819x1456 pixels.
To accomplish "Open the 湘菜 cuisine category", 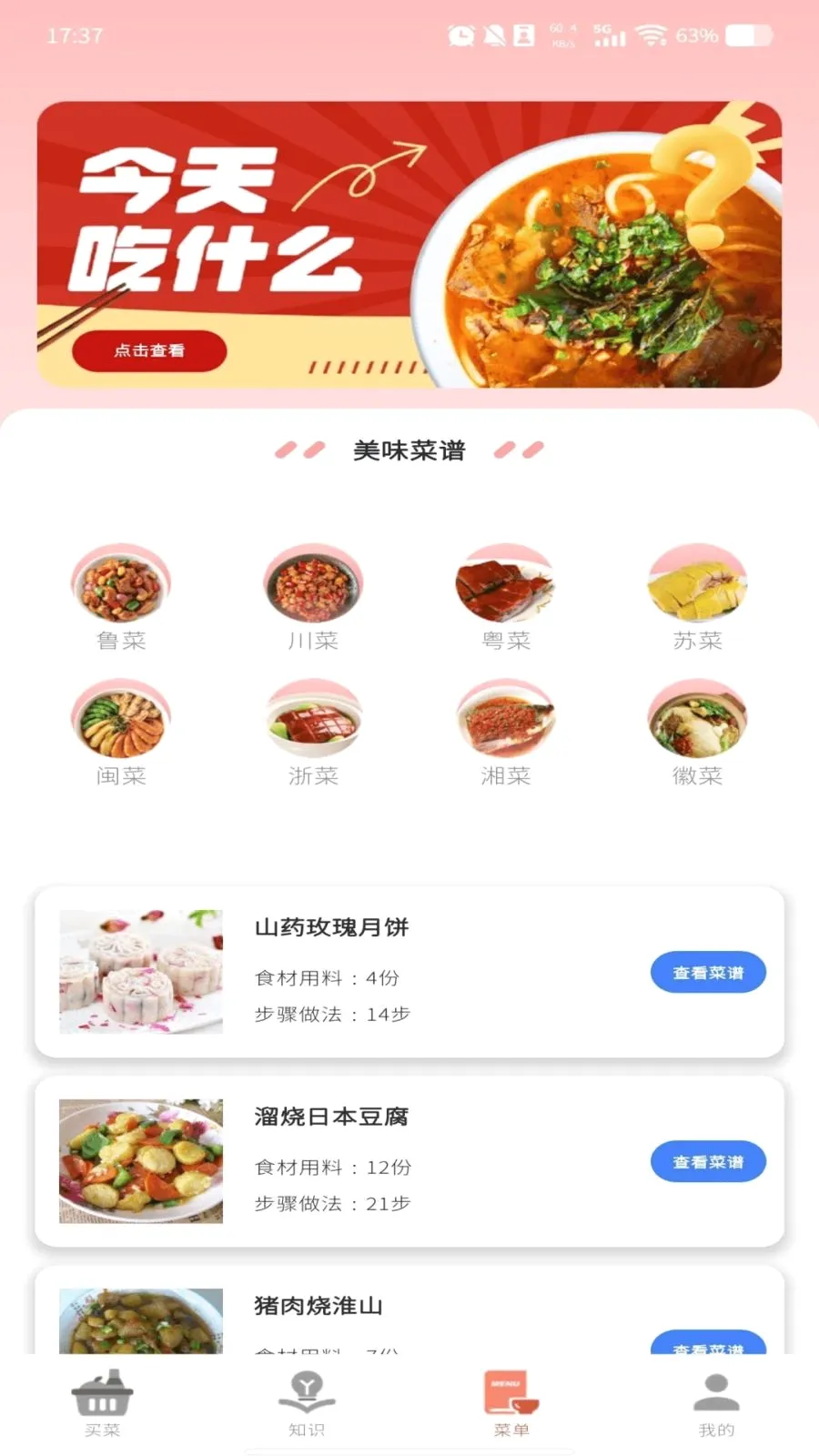I will point(505,733).
